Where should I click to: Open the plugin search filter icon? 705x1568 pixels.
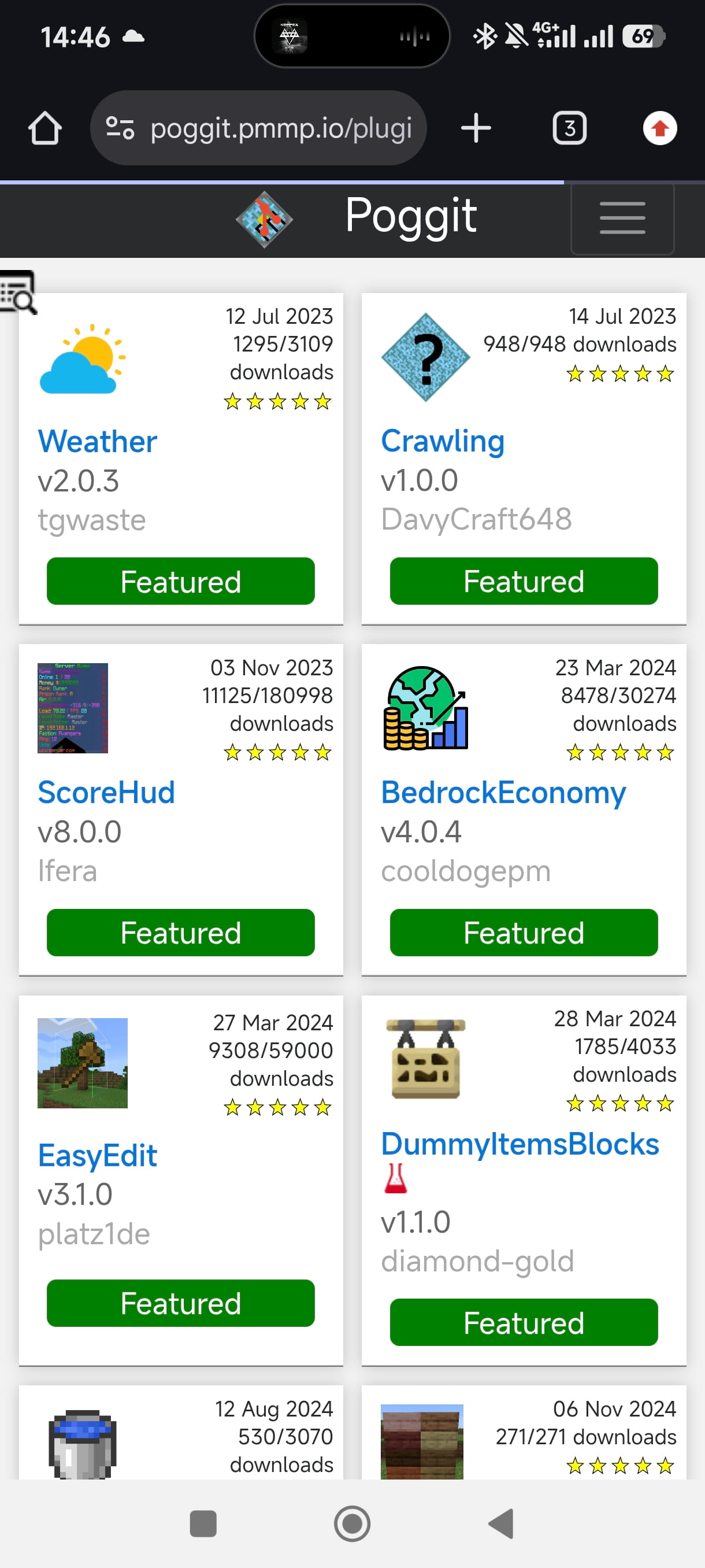click(x=18, y=293)
